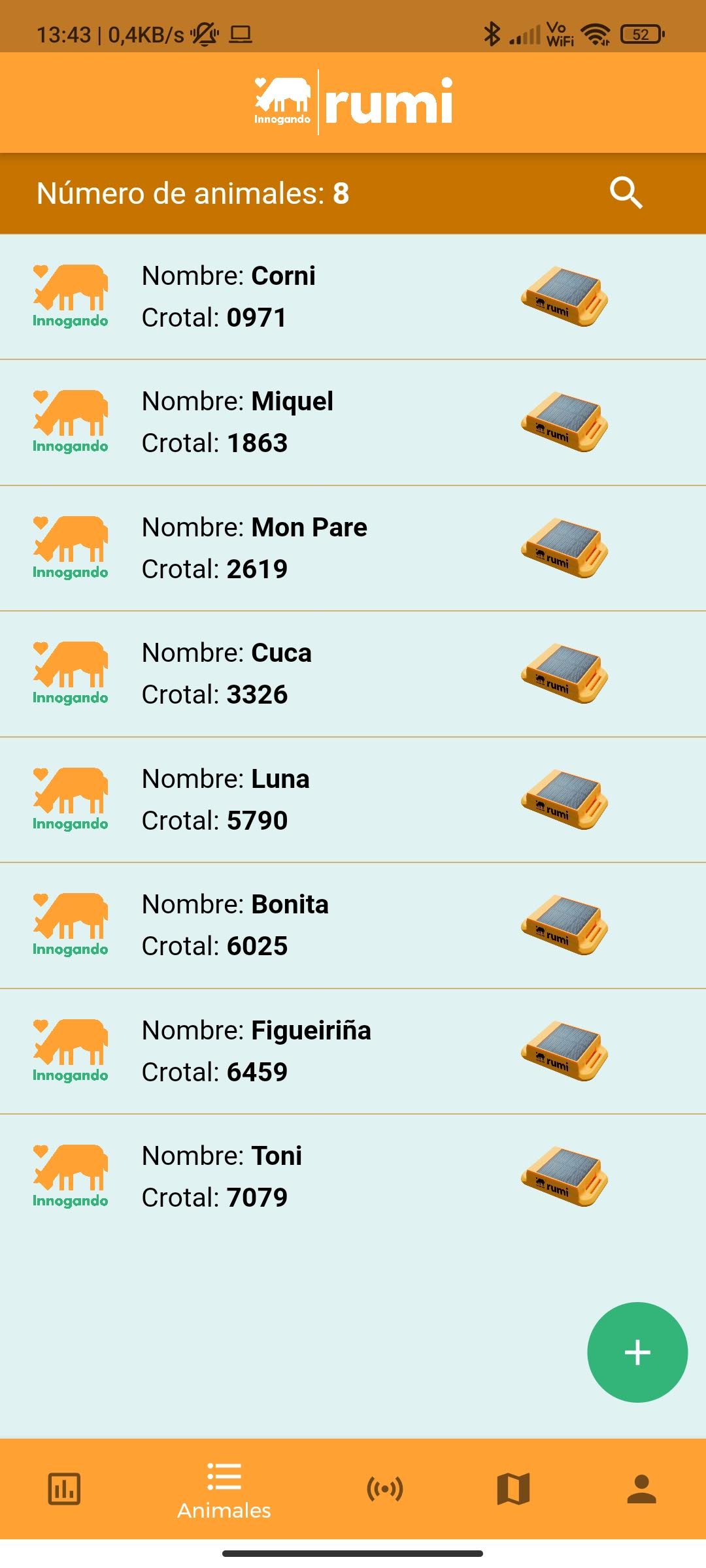This screenshot has height=1568, width=706.
Task: Open the statistics chart tab
Action: (64, 1489)
